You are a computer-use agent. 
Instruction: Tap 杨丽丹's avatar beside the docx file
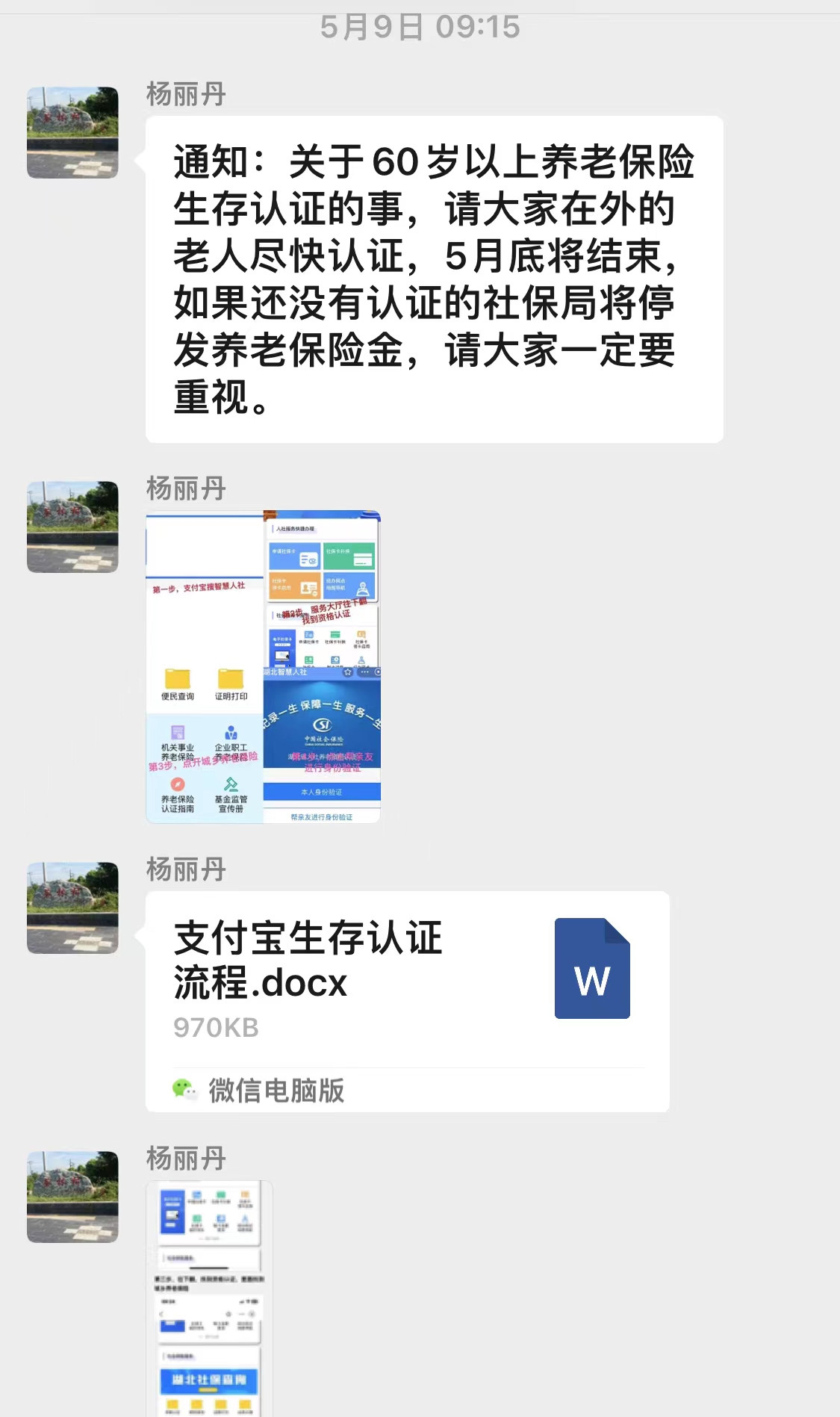pyautogui.click(x=72, y=908)
